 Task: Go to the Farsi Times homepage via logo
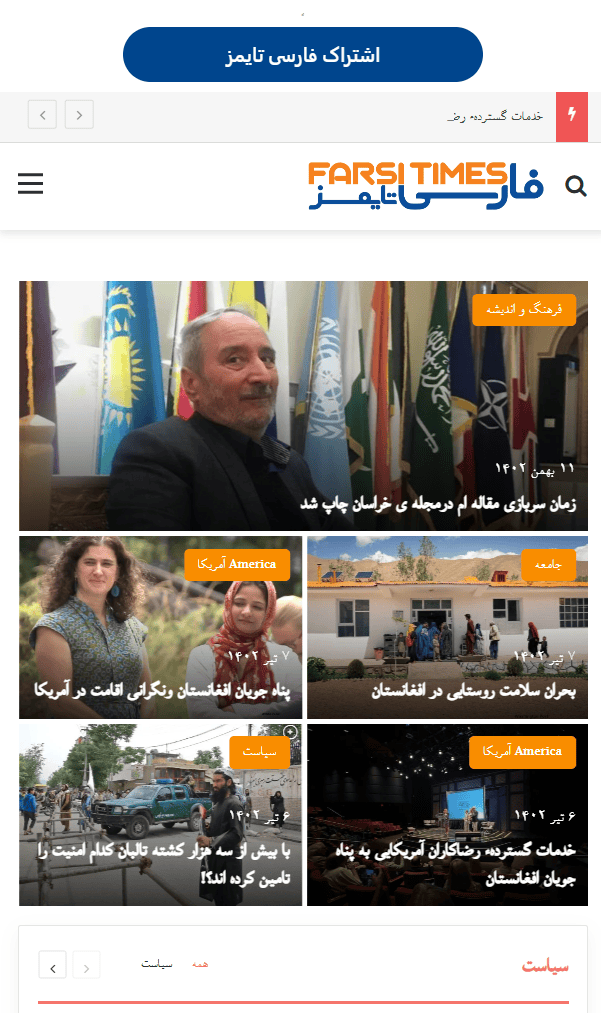point(426,185)
